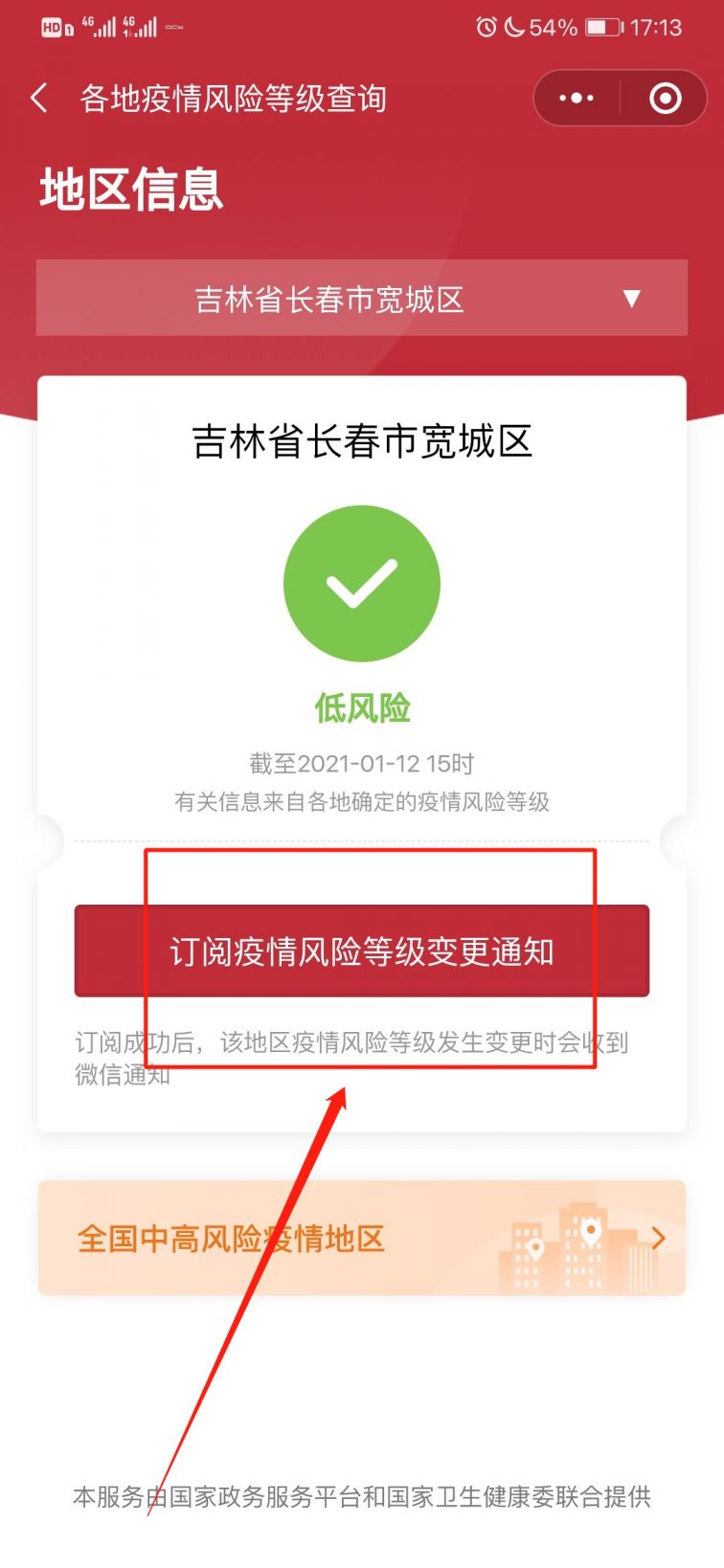Open the 全国中高风险疫情地区 card
The width and height of the screenshot is (724, 1568).
361,1238
